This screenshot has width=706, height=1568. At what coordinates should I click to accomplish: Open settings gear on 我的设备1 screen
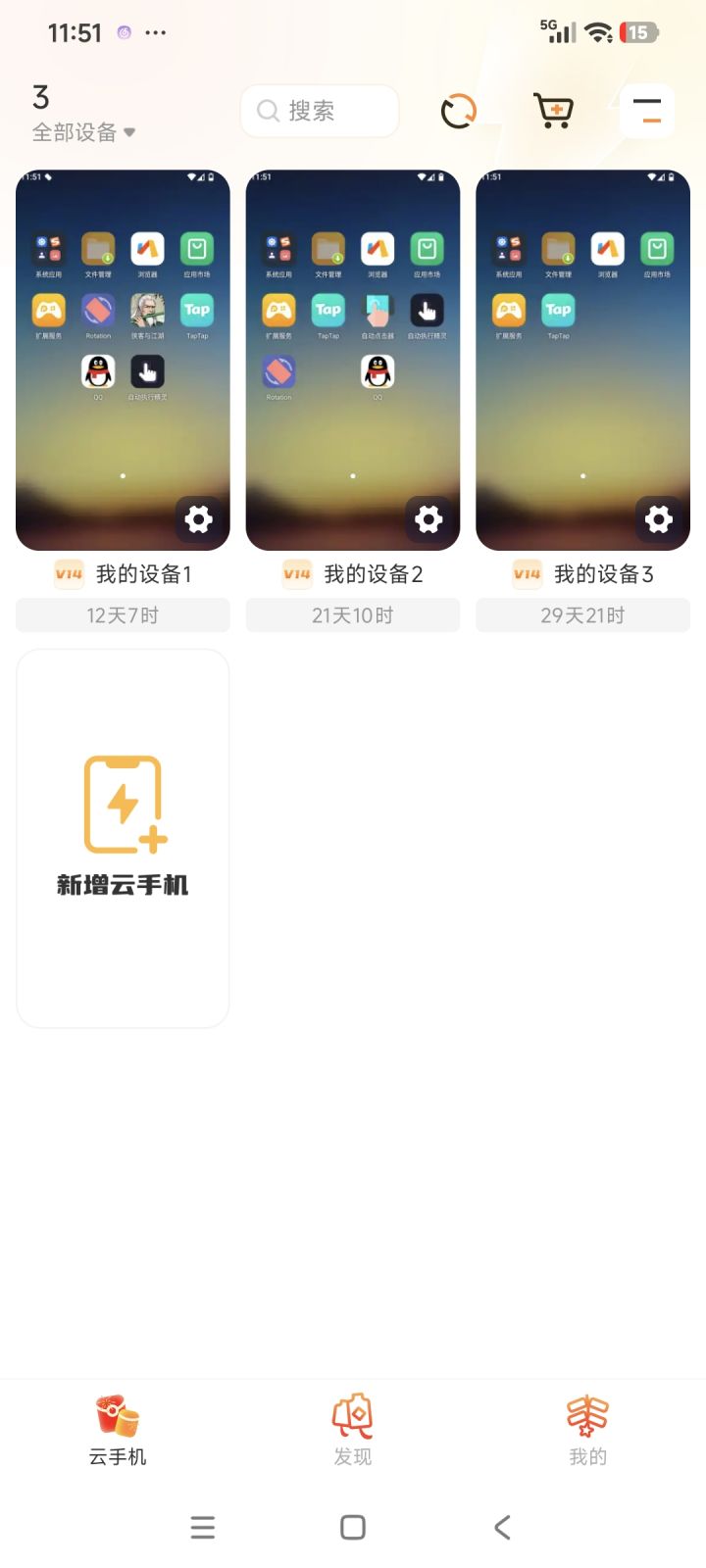[x=199, y=520]
